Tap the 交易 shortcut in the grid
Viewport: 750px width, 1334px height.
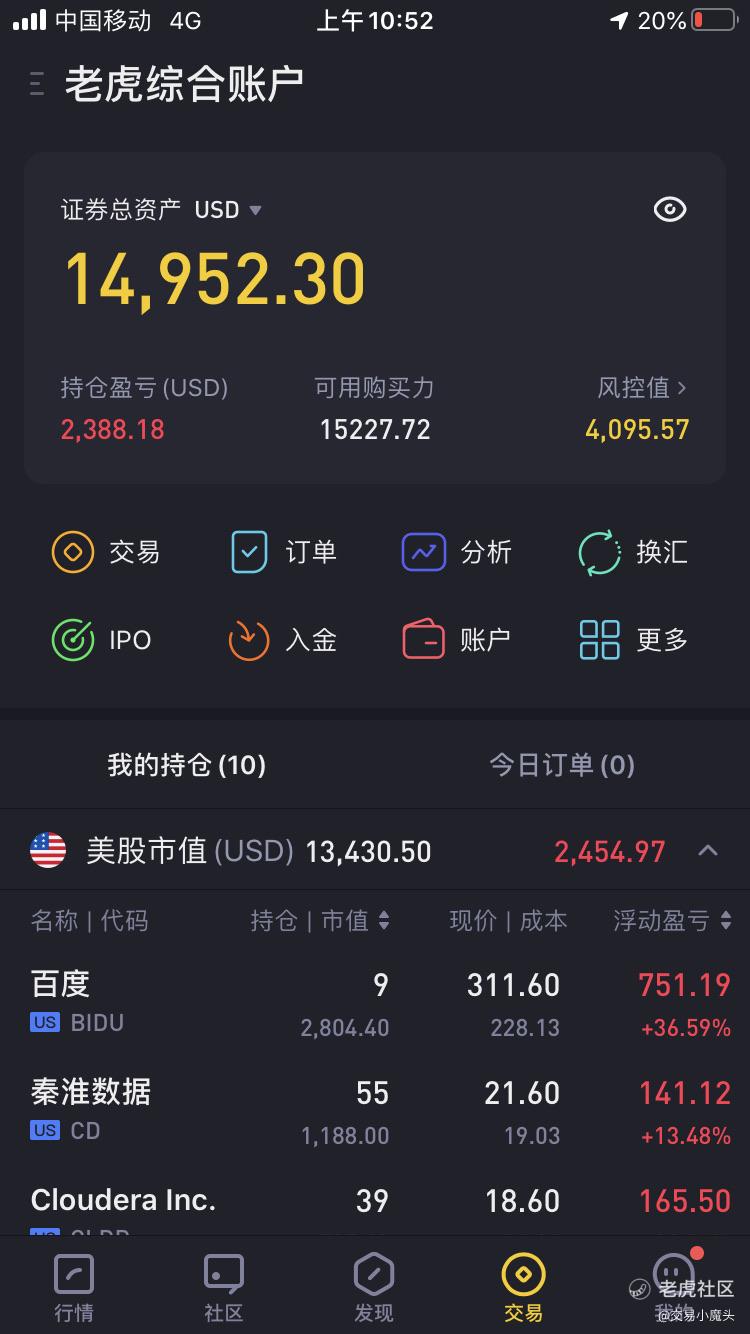tap(106, 552)
